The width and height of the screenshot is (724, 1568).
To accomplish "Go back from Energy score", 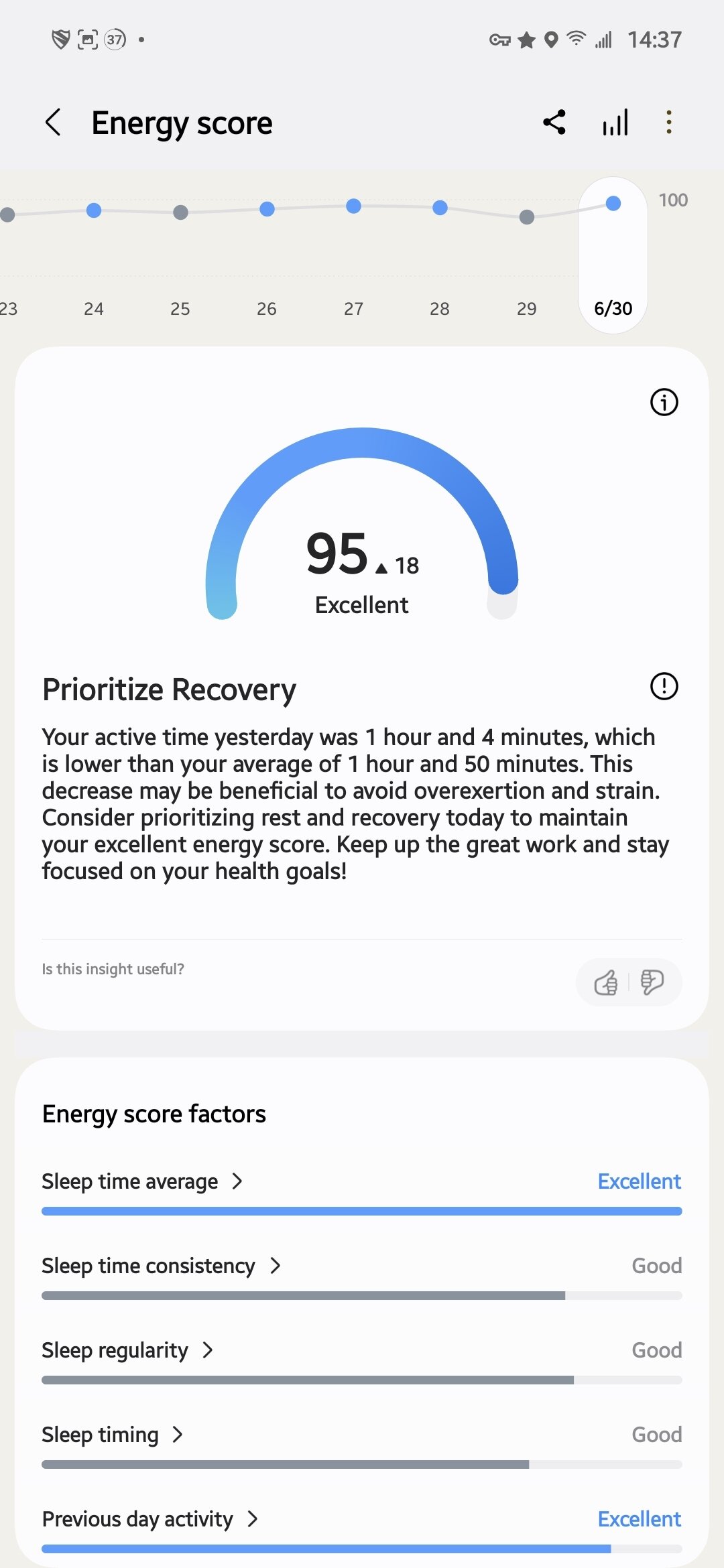I will click(x=54, y=123).
